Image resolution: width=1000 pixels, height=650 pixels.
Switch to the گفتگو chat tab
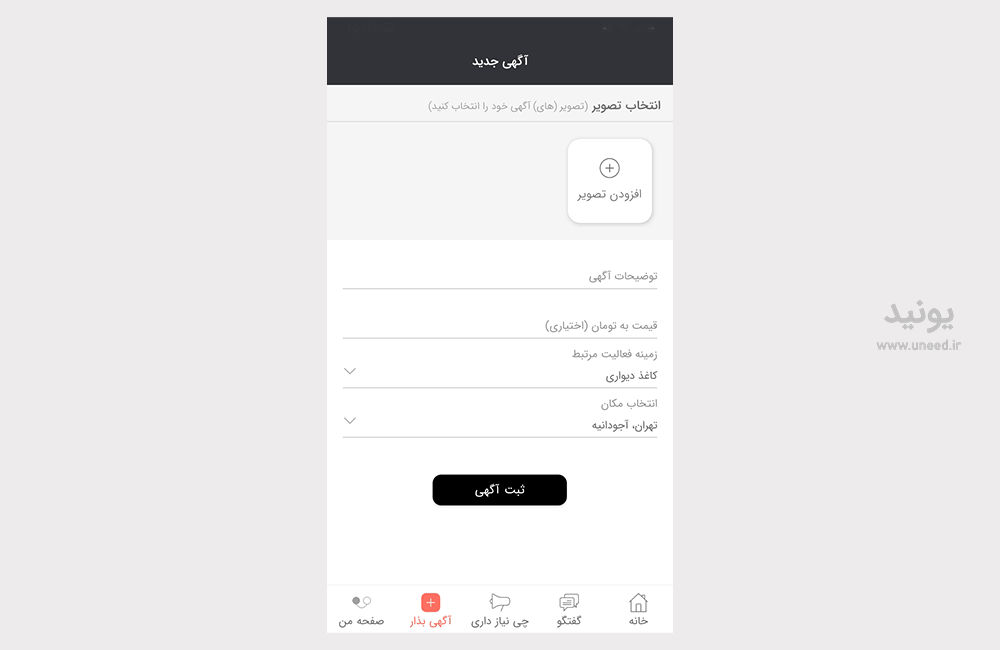click(568, 609)
